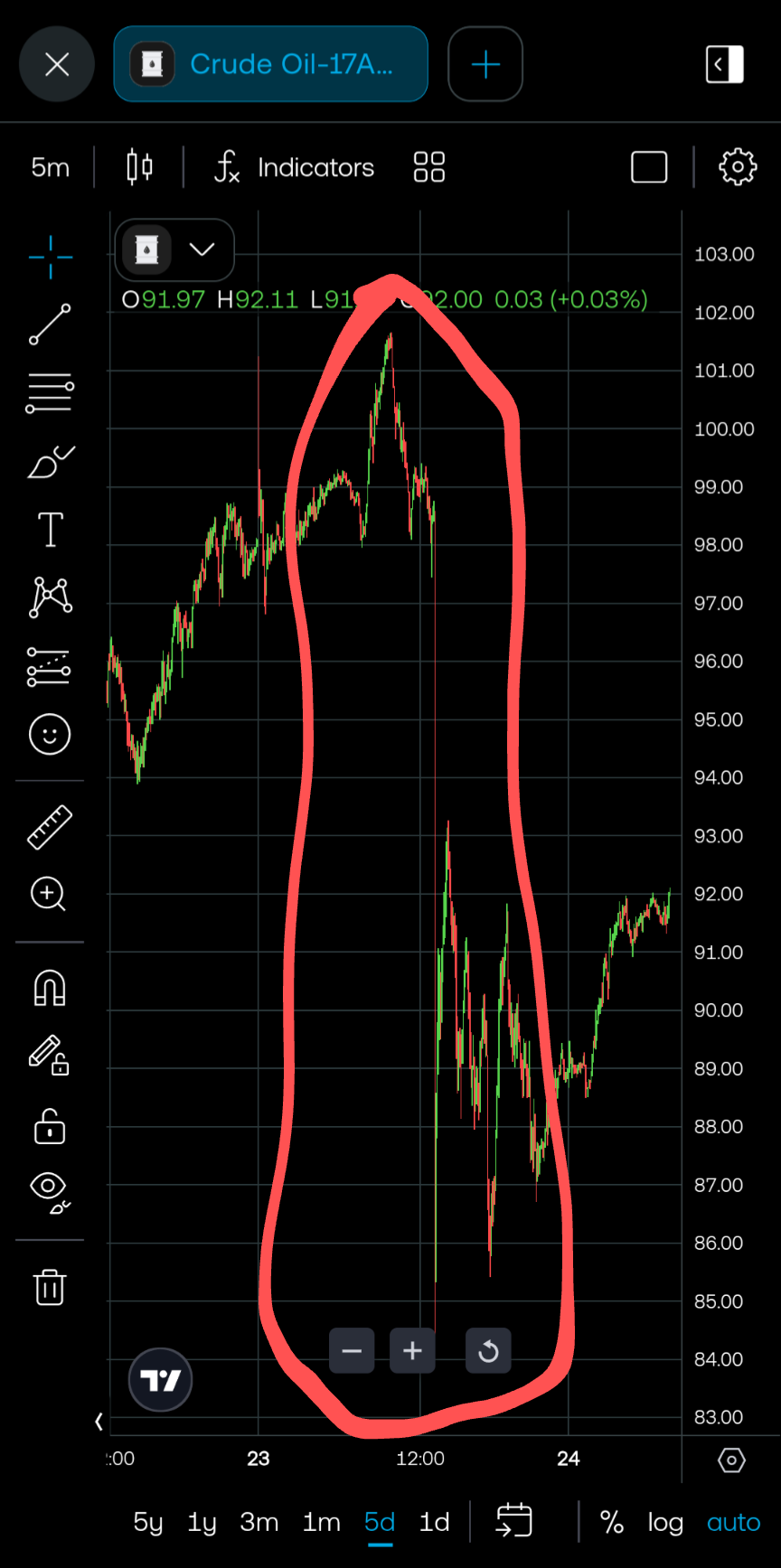Change the 5m time interval
The image size is (781, 1568).
(51, 167)
